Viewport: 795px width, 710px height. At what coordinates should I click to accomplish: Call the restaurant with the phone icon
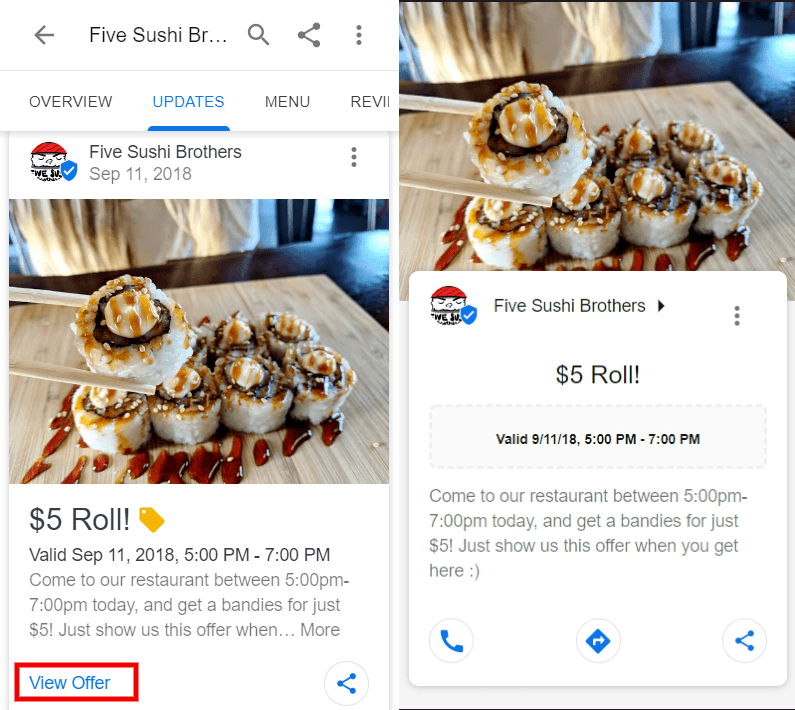click(x=452, y=640)
